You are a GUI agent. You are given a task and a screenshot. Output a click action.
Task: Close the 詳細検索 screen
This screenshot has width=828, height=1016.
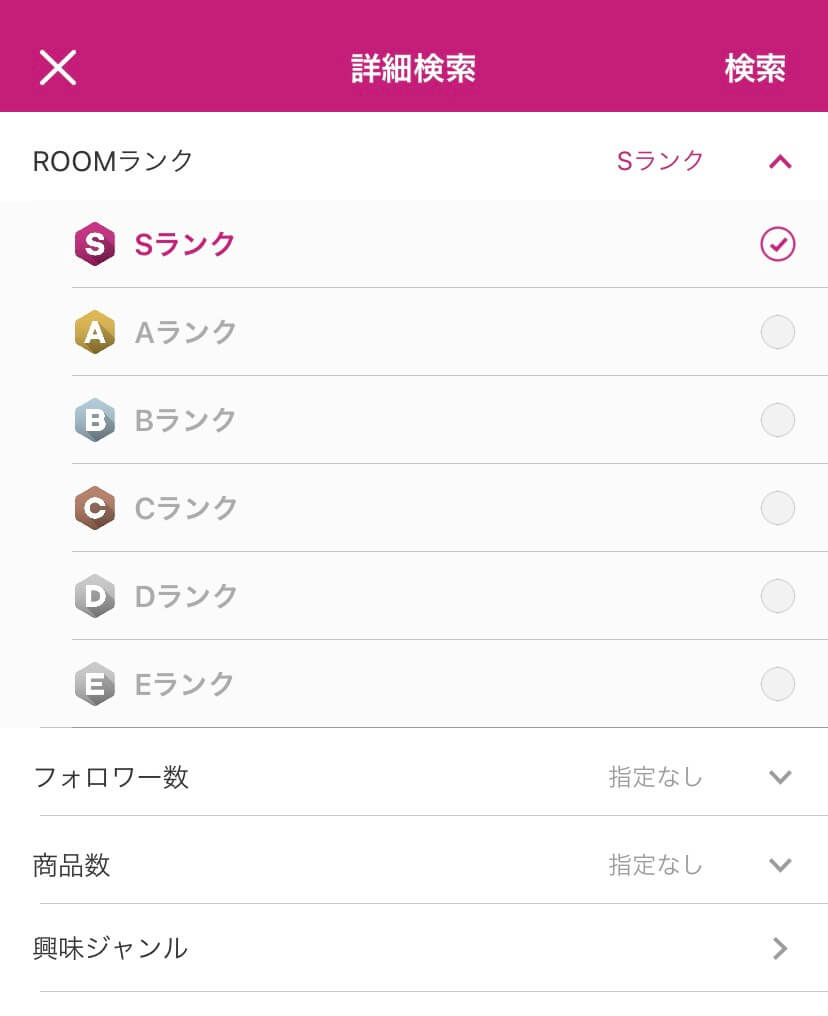point(58,68)
